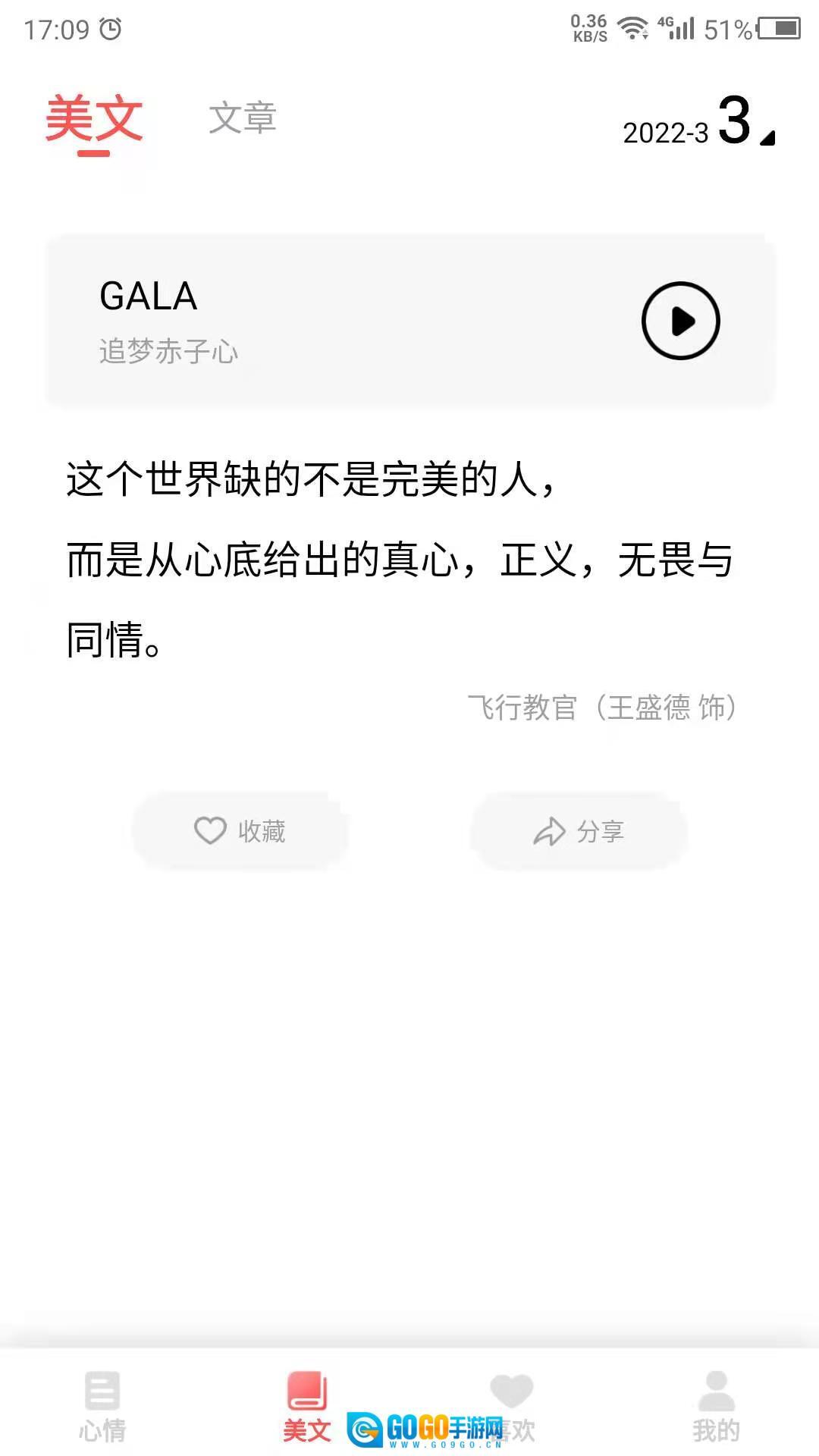This screenshot has width=819, height=1456.
Task: Open the 我的 profile tab
Action: tap(716, 1407)
